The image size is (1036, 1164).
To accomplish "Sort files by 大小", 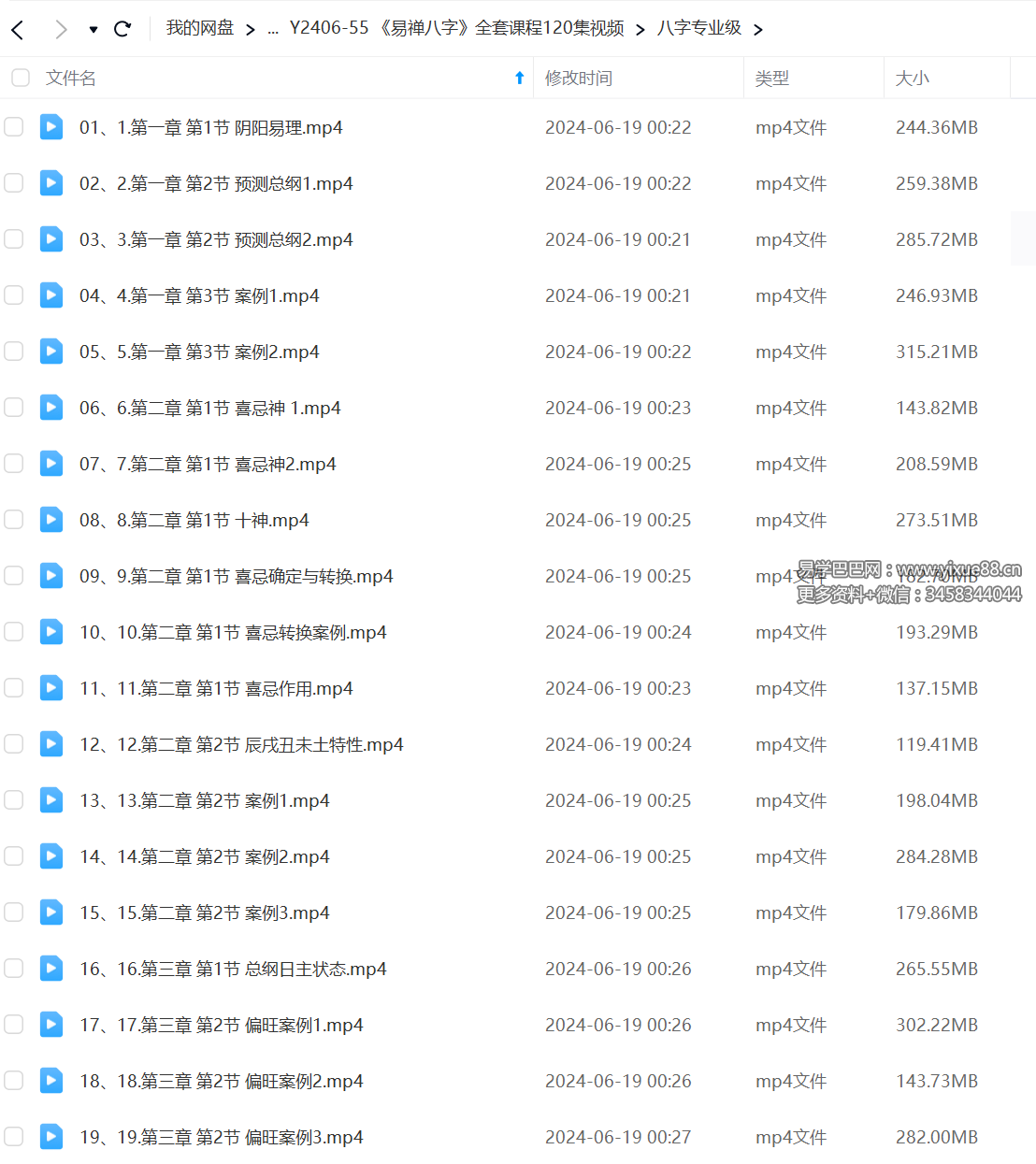I will (912, 79).
